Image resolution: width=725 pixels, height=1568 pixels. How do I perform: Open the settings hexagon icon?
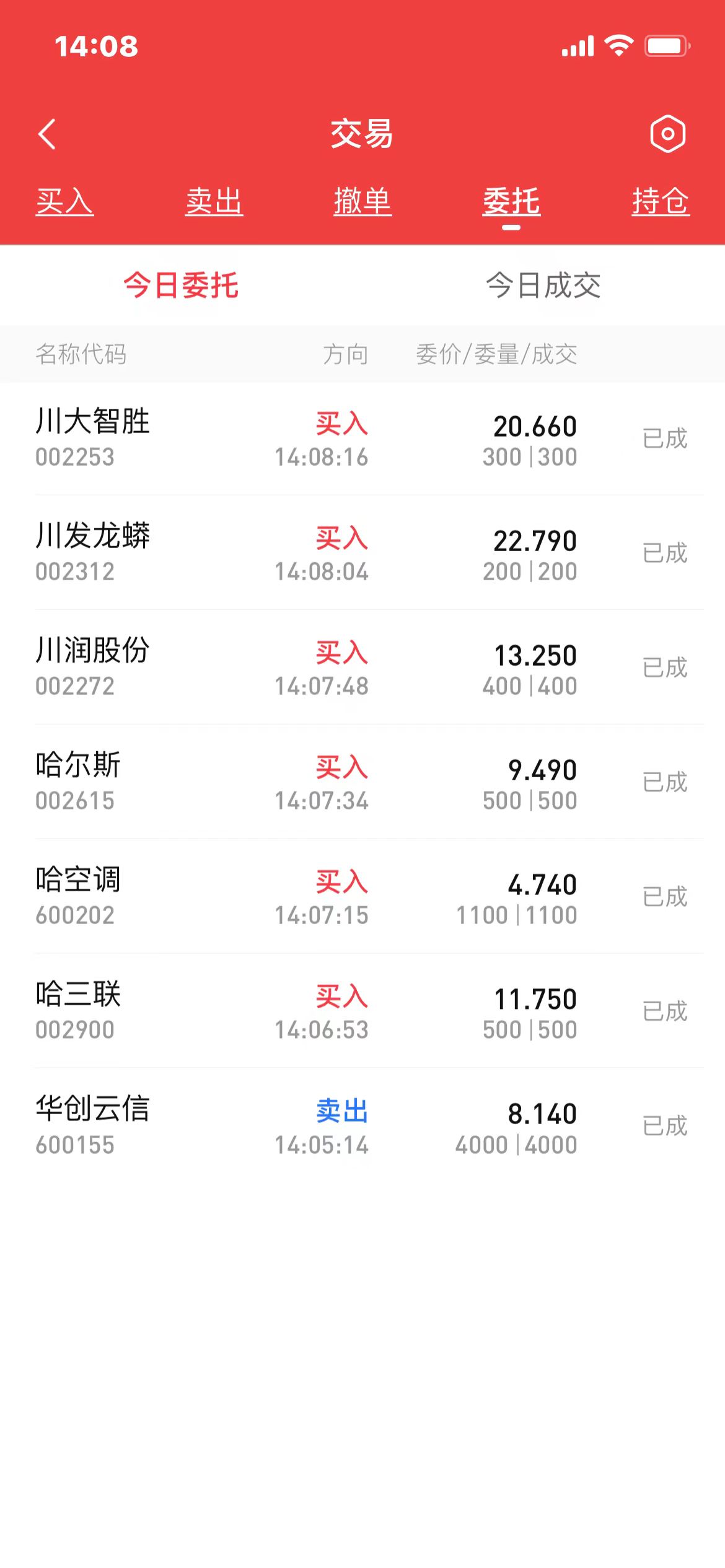click(667, 134)
